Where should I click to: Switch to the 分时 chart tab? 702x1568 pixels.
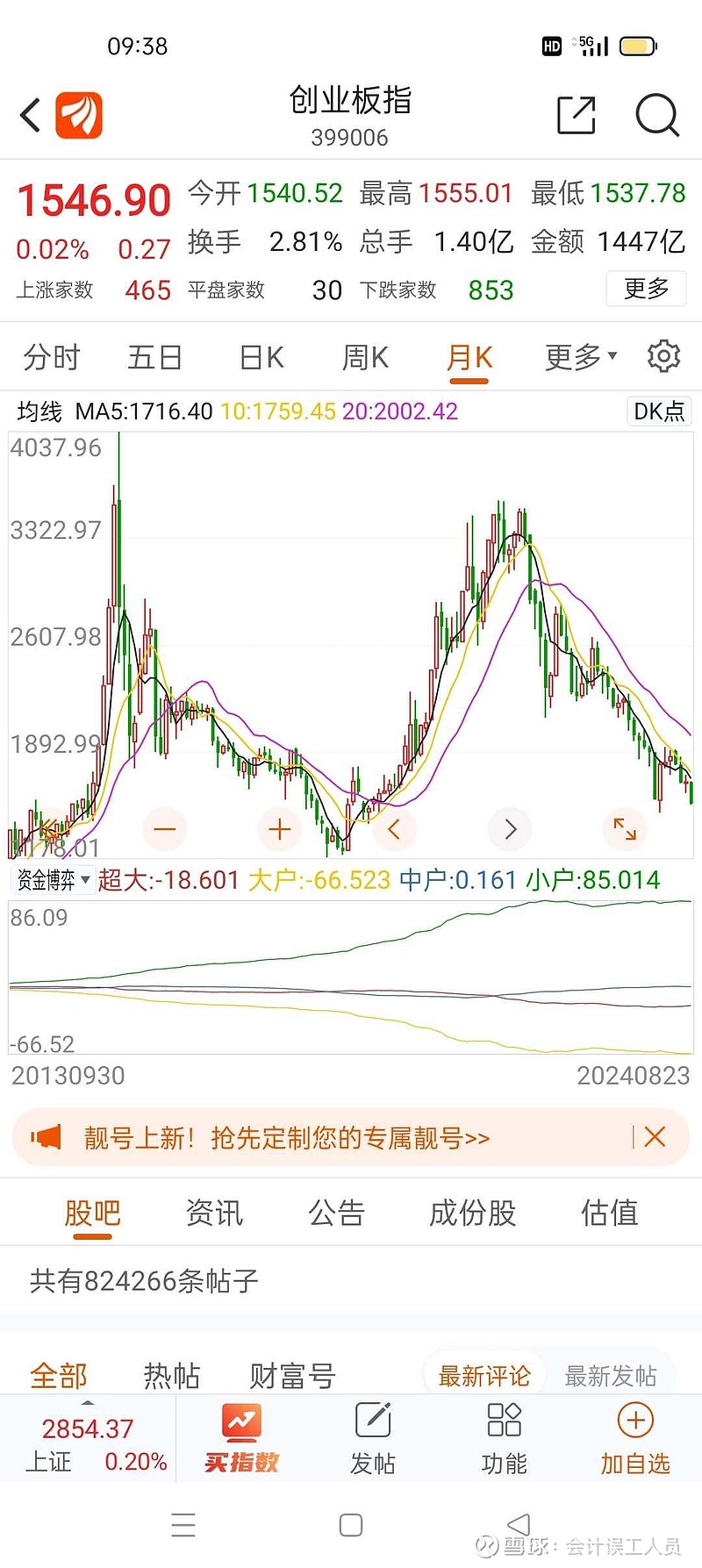pyautogui.click(x=52, y=357)
